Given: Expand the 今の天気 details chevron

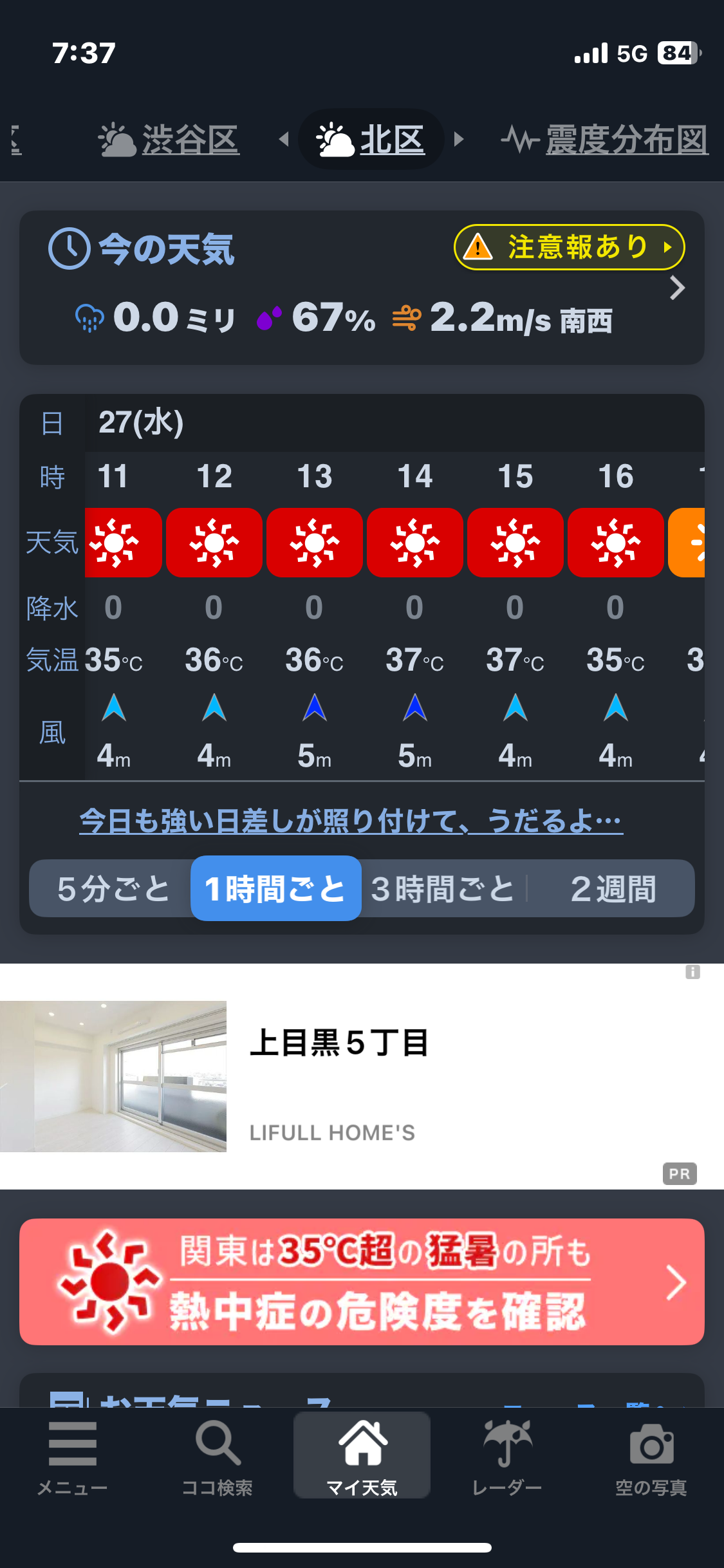Looking at the screenshot, I should coord(677,288).
